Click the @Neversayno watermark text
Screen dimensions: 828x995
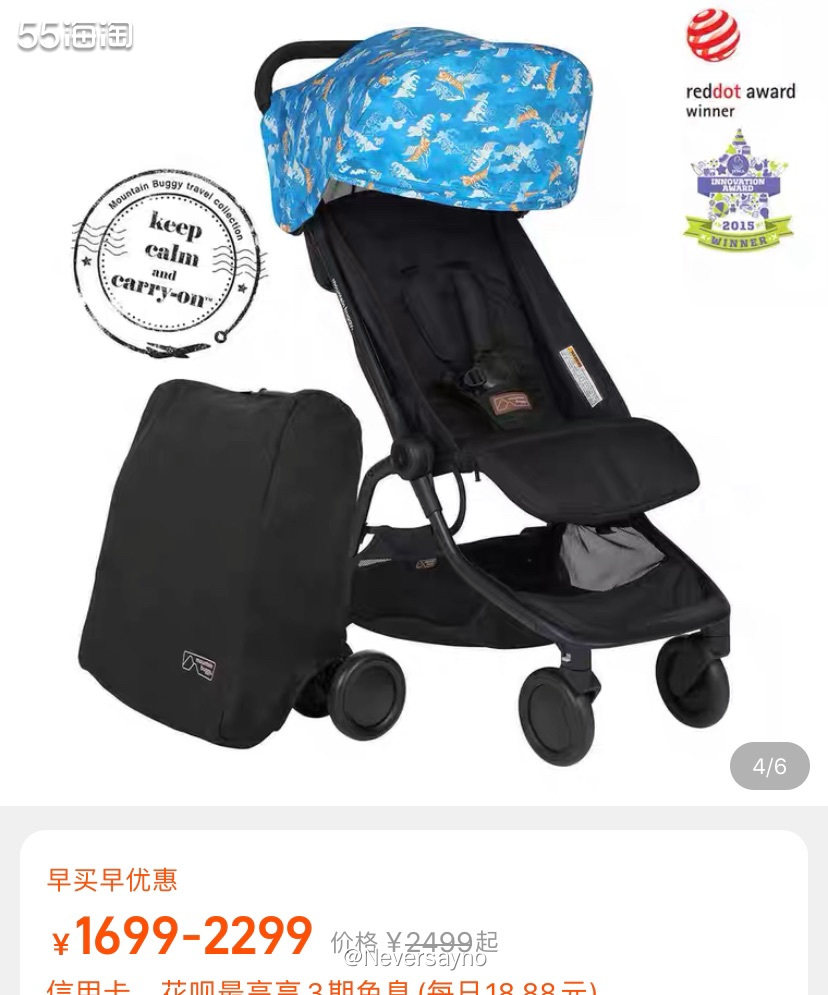(x=414, y=960)
